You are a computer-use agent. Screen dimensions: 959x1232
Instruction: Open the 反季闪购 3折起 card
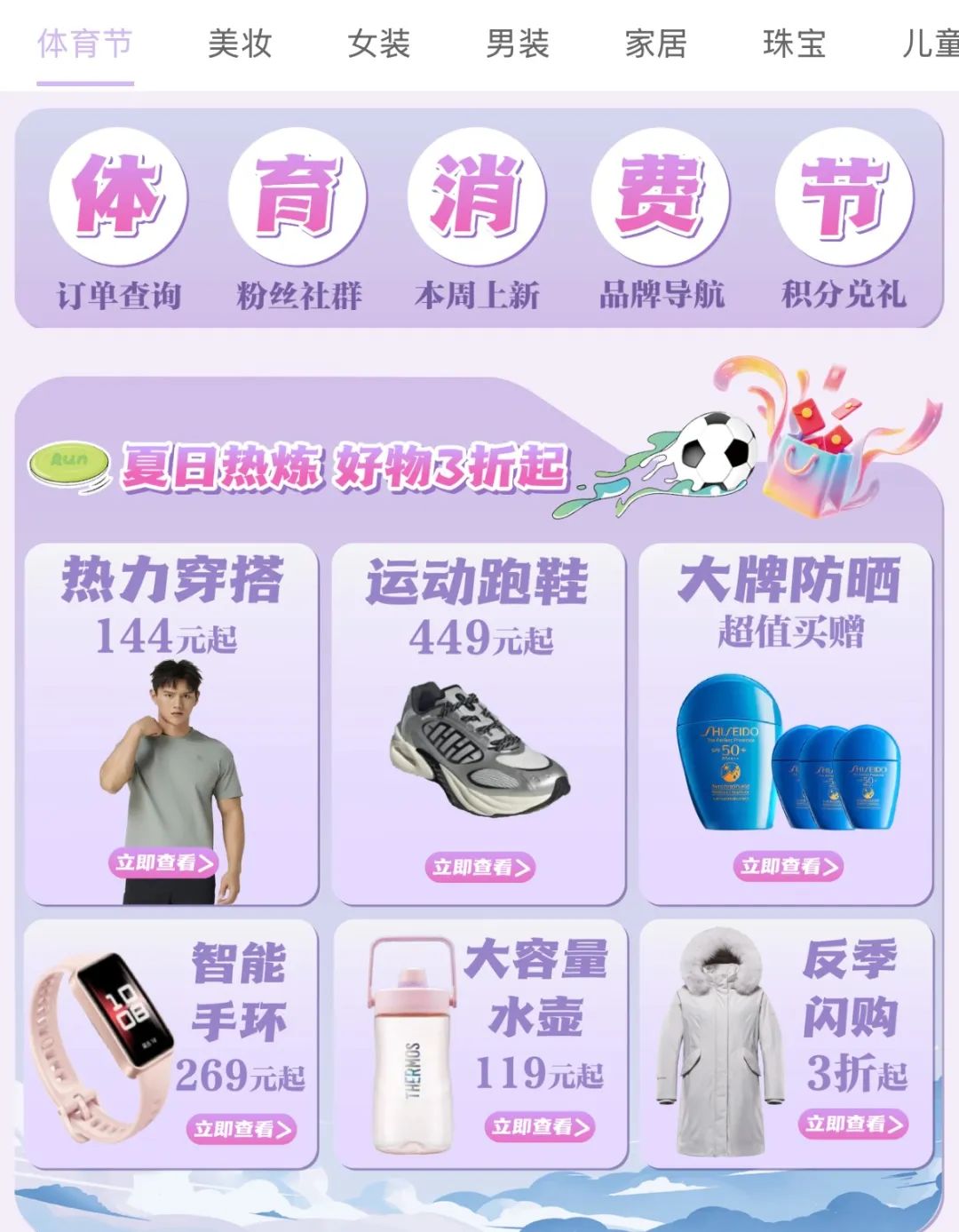pos(786,1044)
